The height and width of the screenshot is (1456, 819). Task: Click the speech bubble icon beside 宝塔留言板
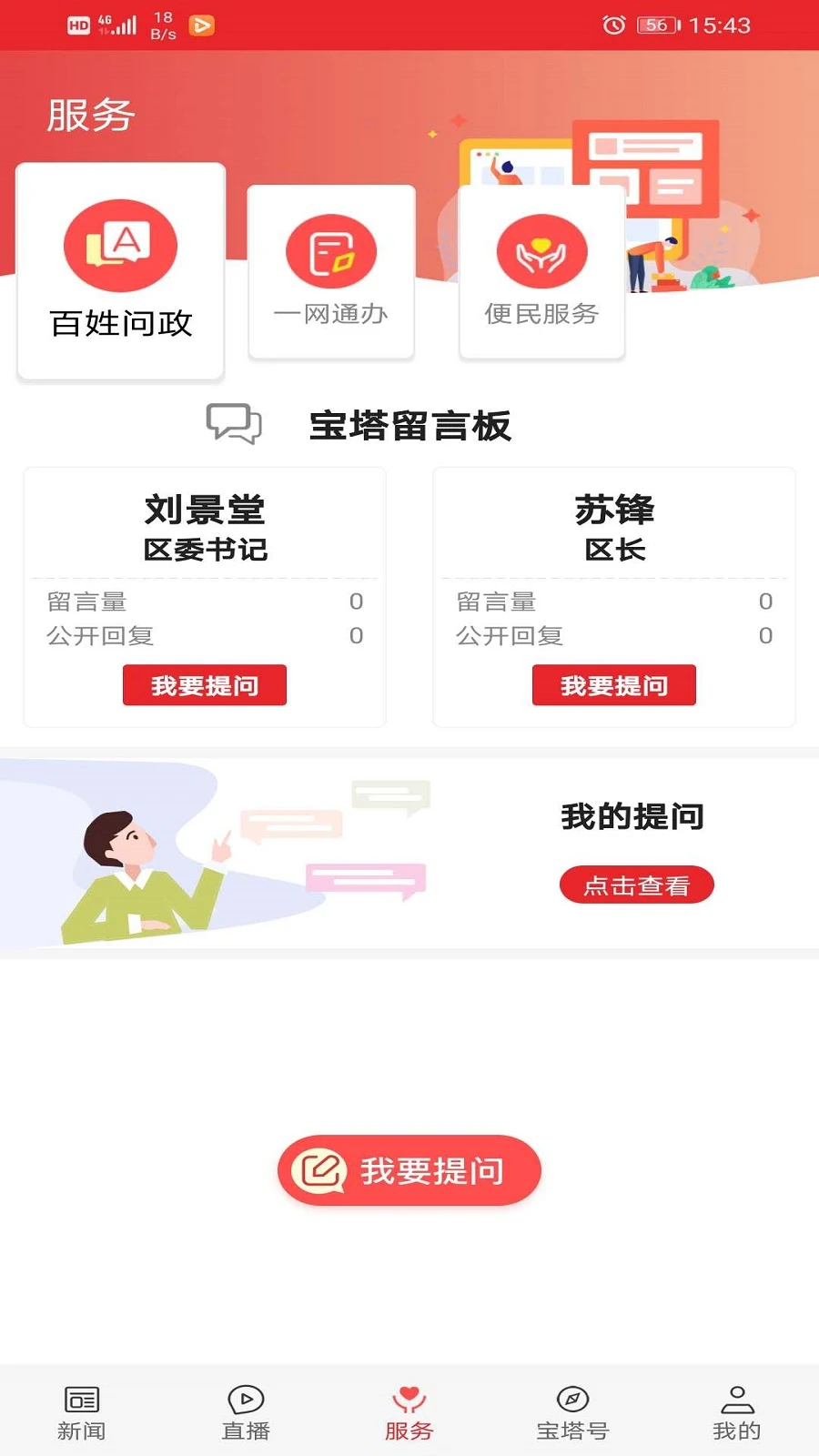coord(235,423)
